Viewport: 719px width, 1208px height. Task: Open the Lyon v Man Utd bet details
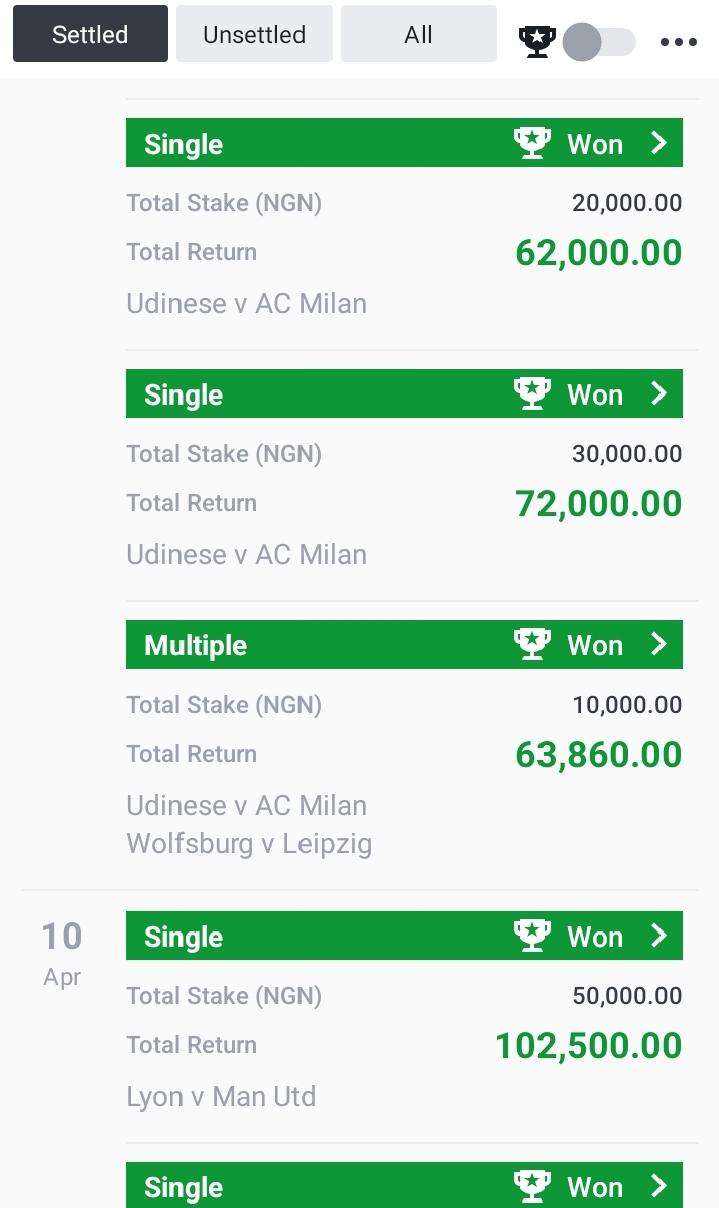point(404,936)
